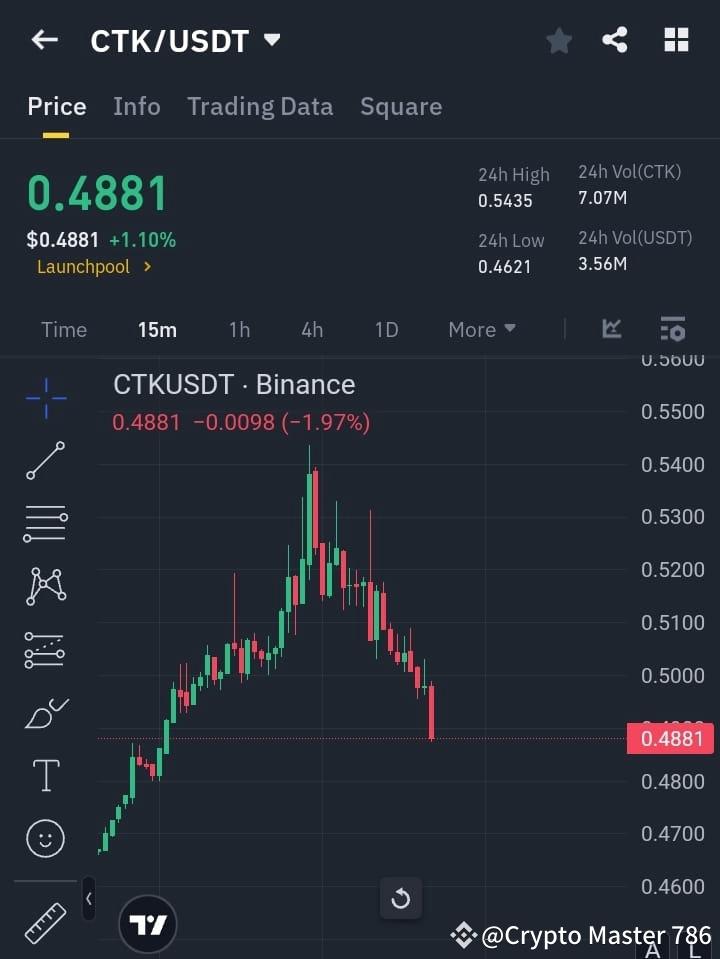Viewport: 720px width, 959px height.
Task: Reset the chart with the refresh button
Action: pyautogui.click(x=400, y=898)
